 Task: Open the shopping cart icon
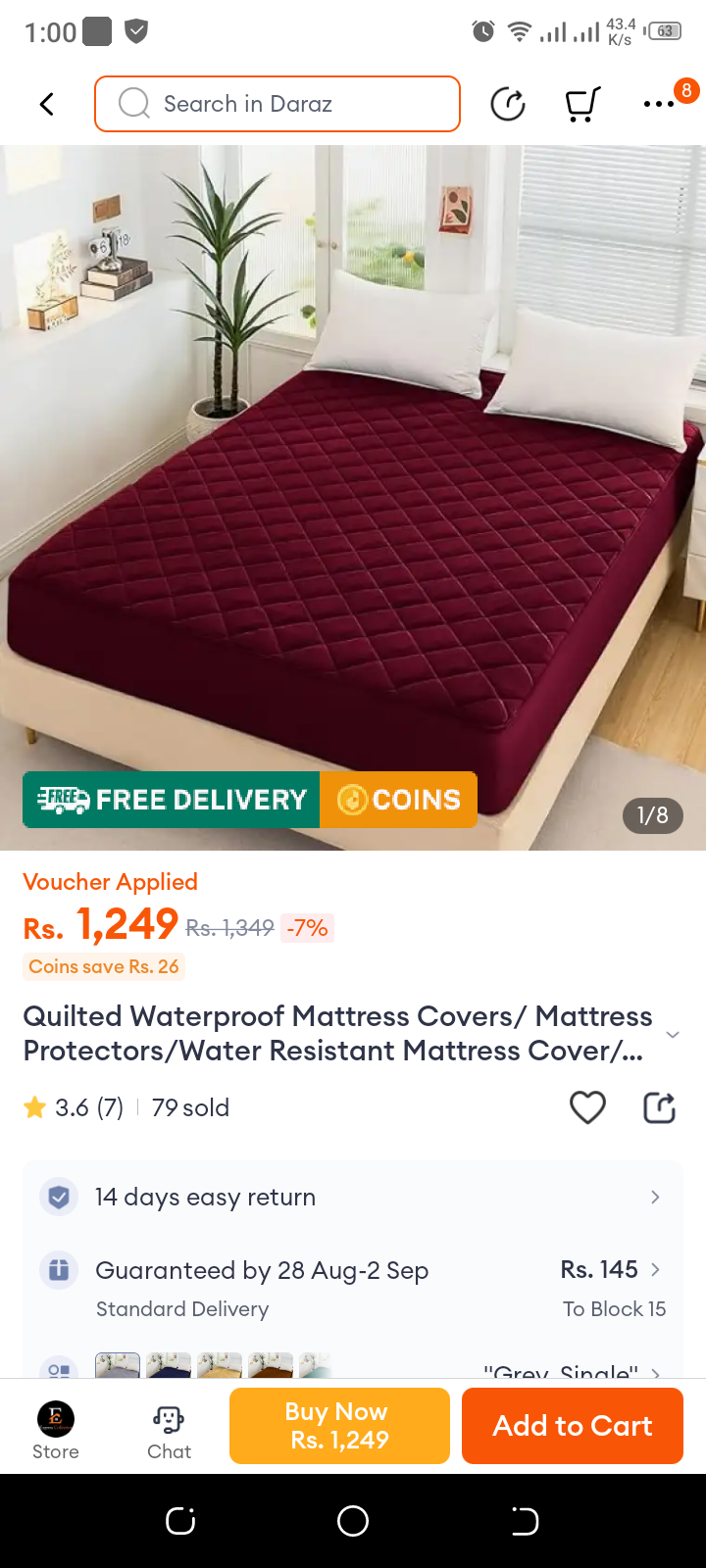(x=582, y=104)
